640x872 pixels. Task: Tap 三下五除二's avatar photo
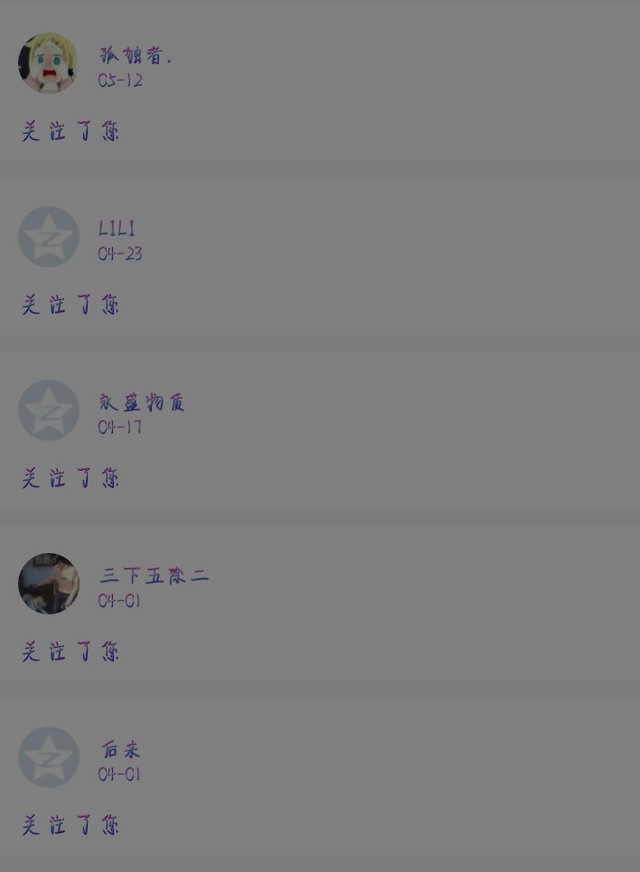pos(48,584)
